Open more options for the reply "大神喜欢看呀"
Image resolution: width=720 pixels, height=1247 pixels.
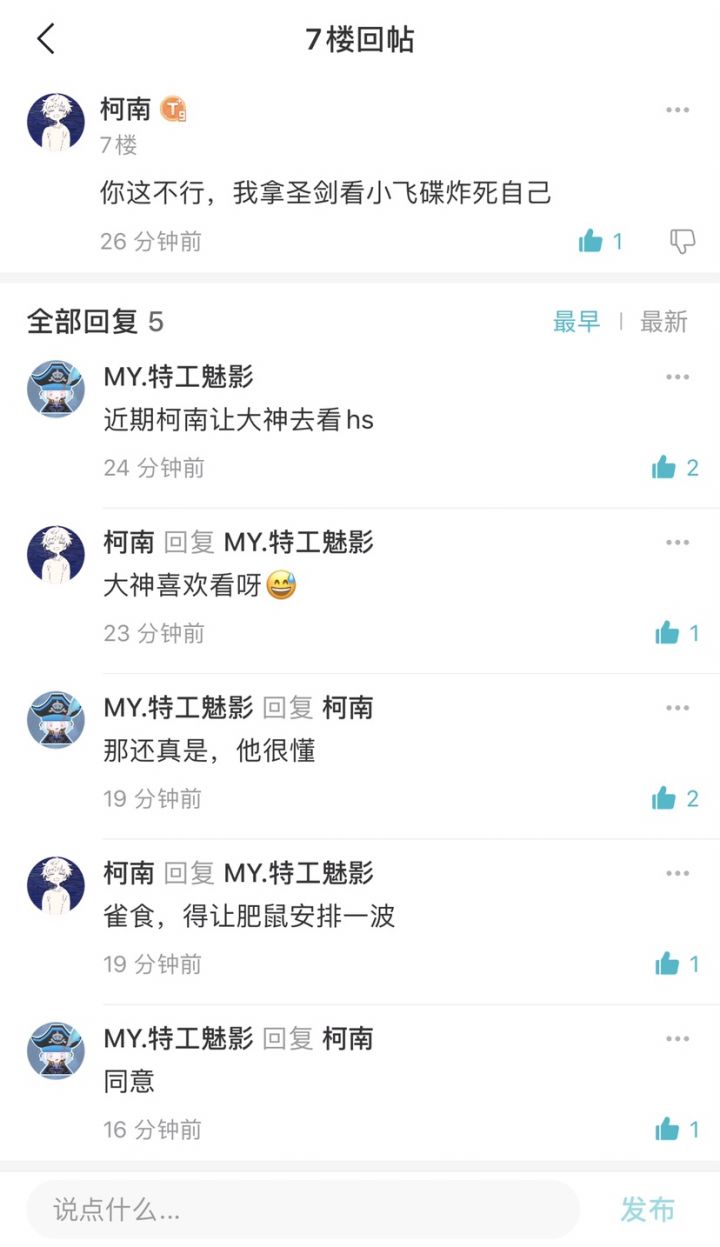click(678, 543)
